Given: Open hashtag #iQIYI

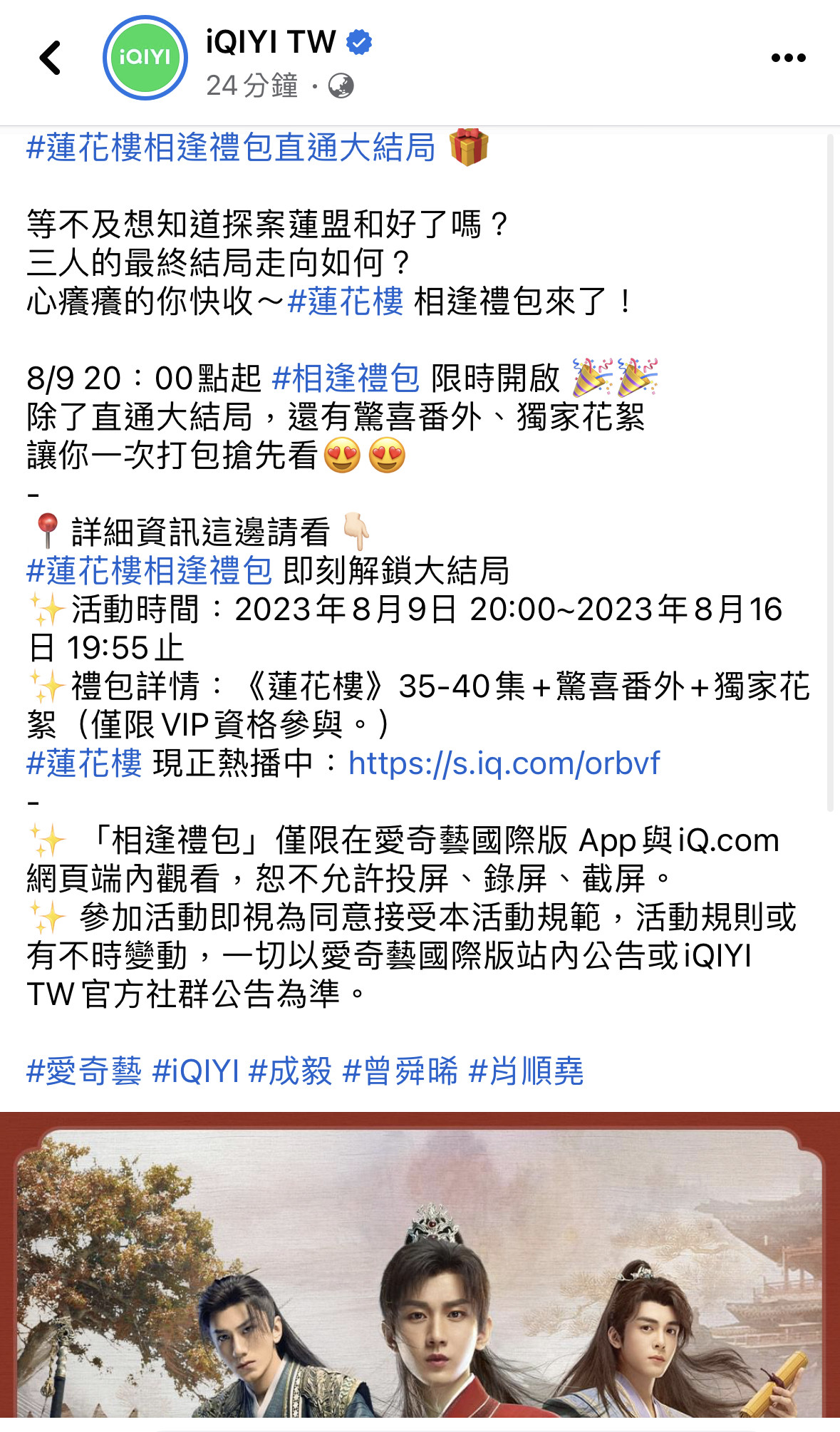Looking at the screenshot, I should coord(196,1071).
